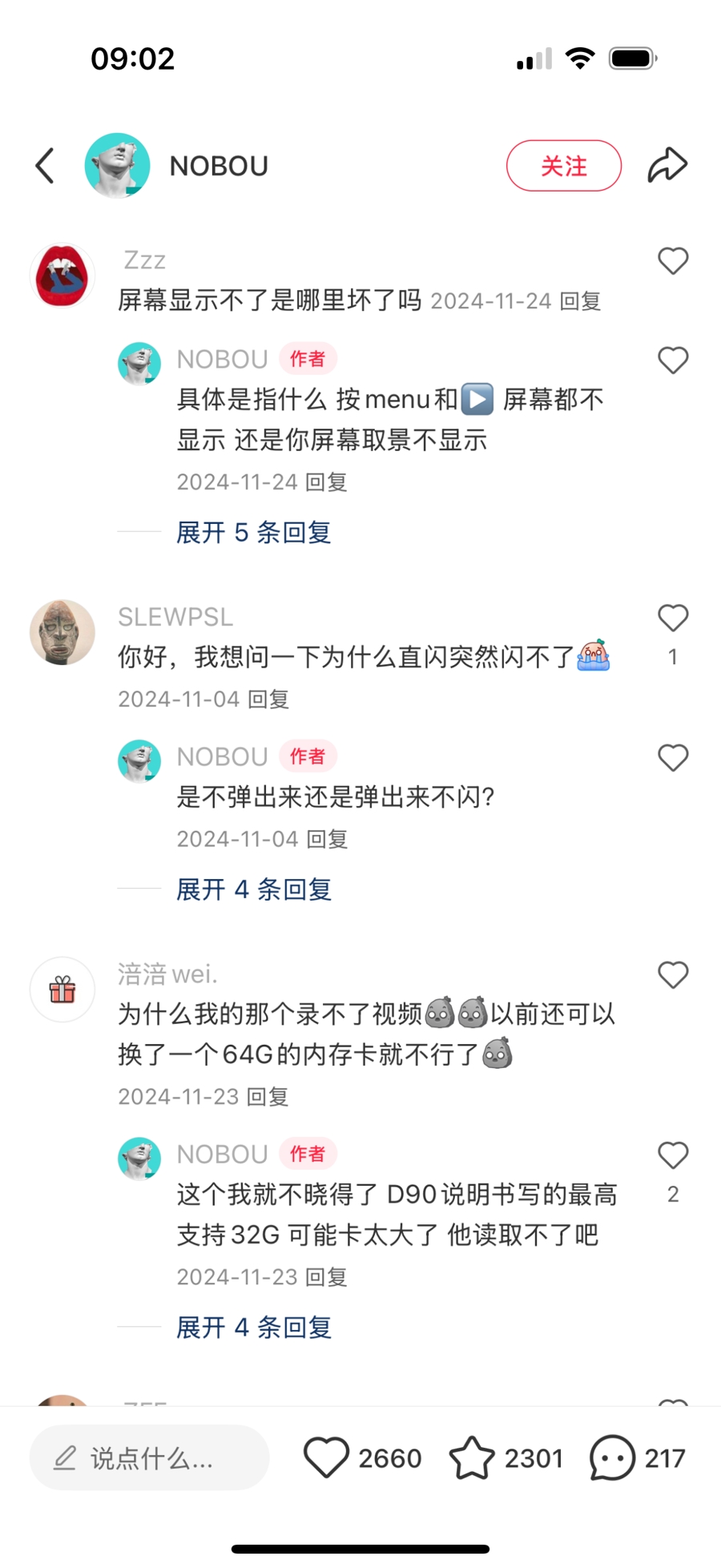Open NOBOU's profile from header avatar
This screenshot has width=721, height=1568.
click(x=117, y=166)
